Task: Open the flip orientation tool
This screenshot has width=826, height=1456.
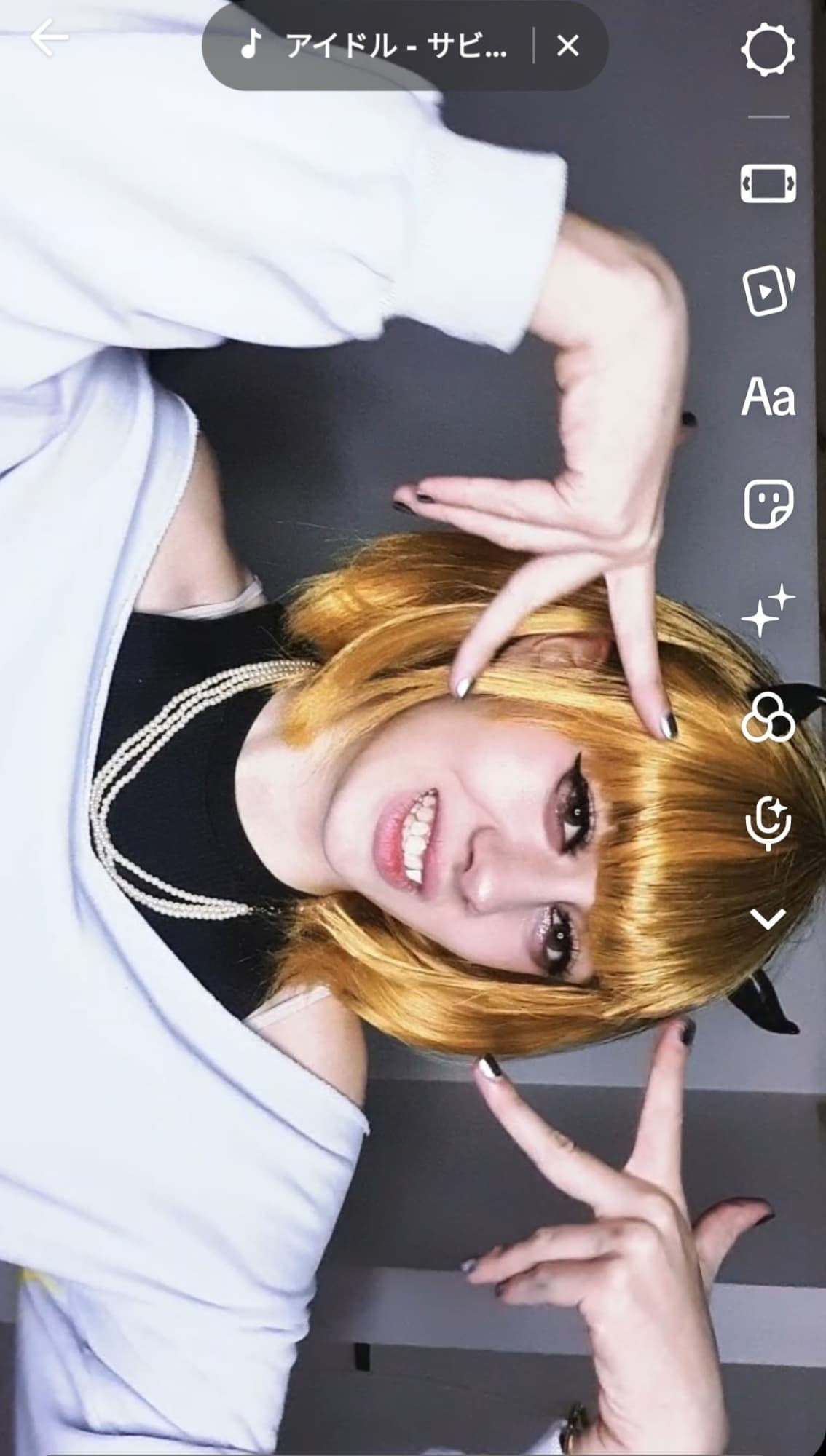Action: (768, 183)
